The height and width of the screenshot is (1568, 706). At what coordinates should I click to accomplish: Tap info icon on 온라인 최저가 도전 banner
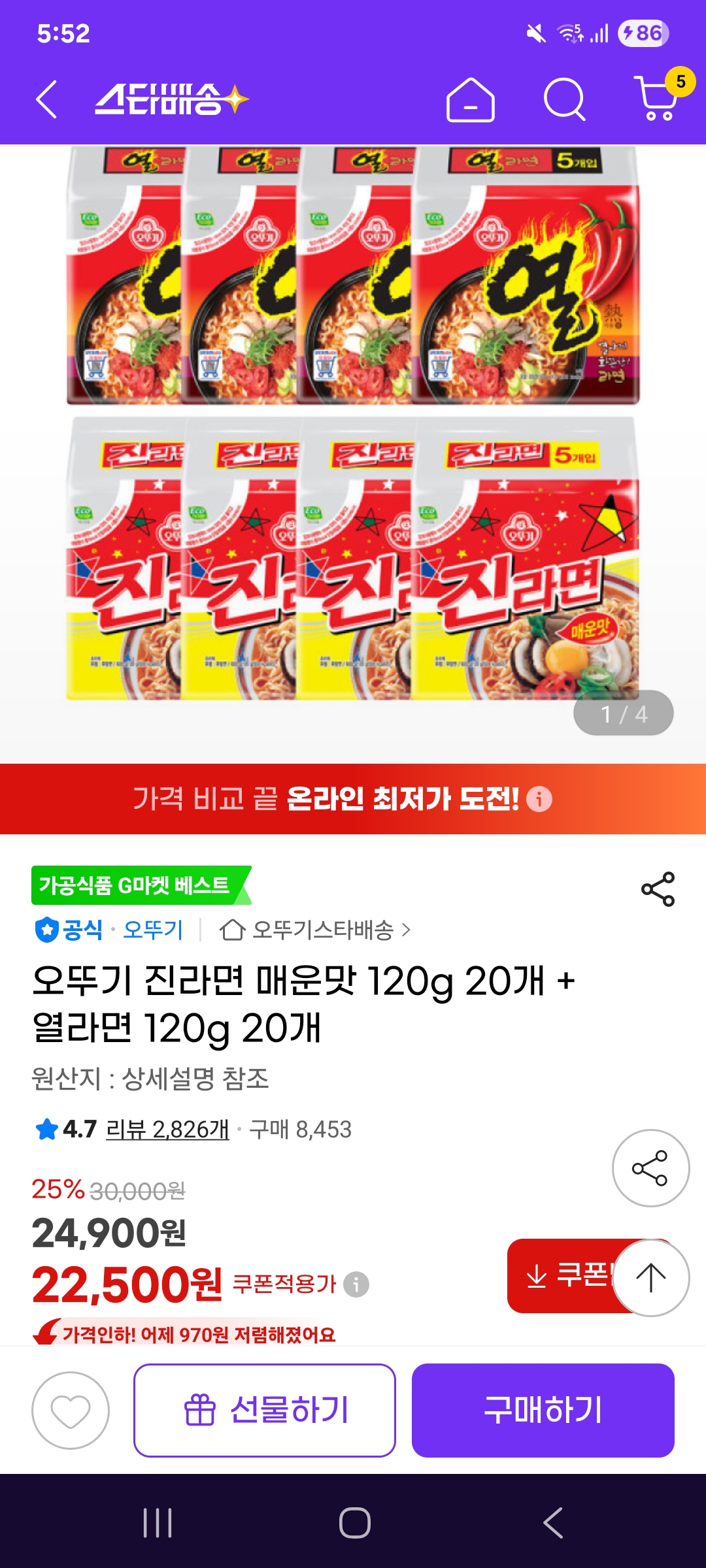coord(539,799)
